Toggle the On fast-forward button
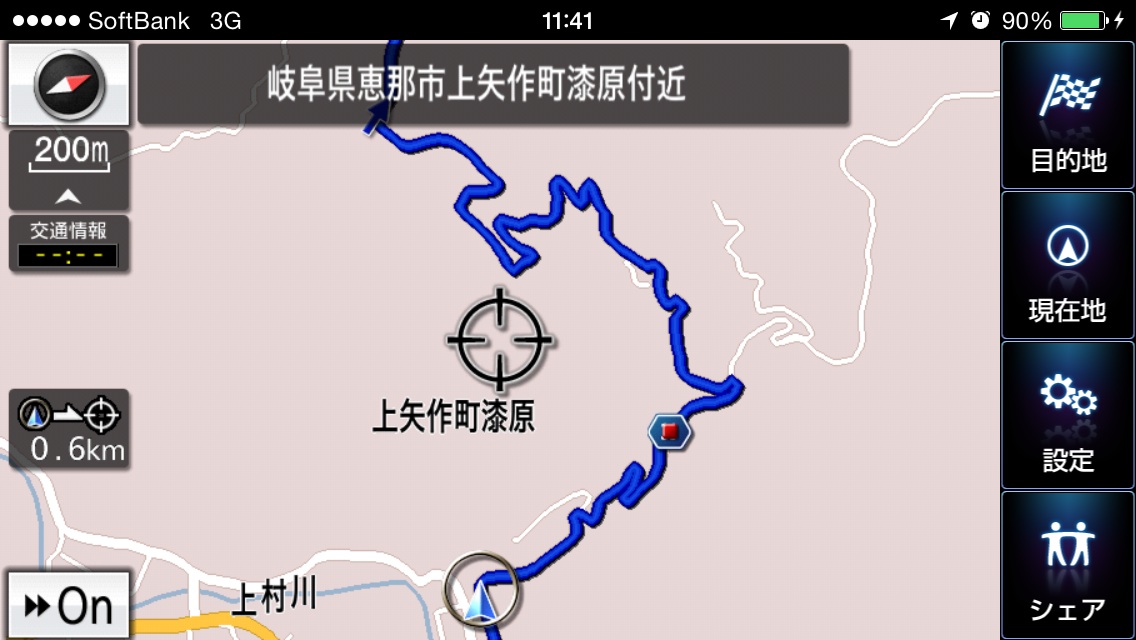 (x=68, y=605)
